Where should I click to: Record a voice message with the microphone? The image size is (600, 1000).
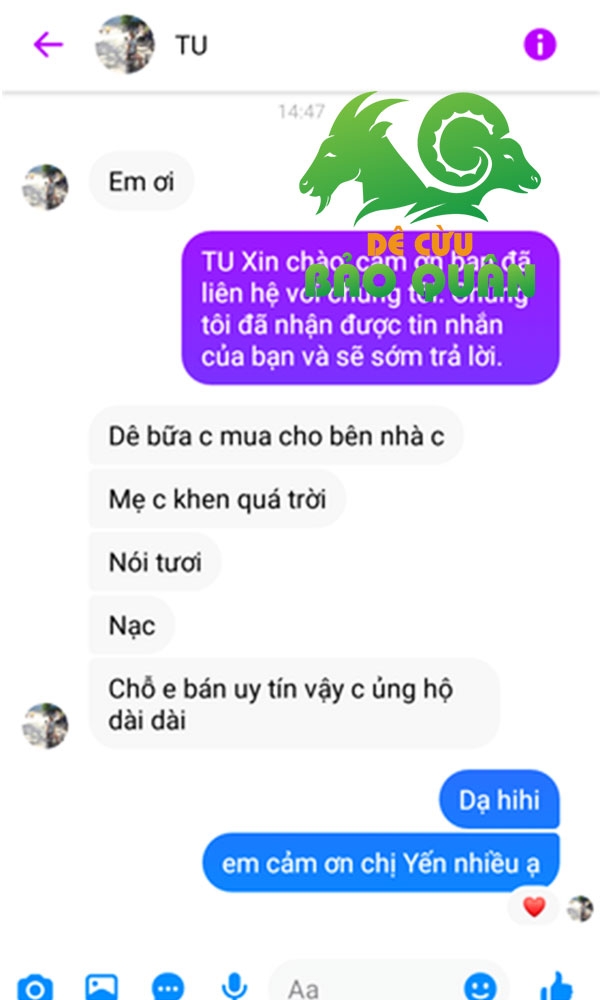235,987
